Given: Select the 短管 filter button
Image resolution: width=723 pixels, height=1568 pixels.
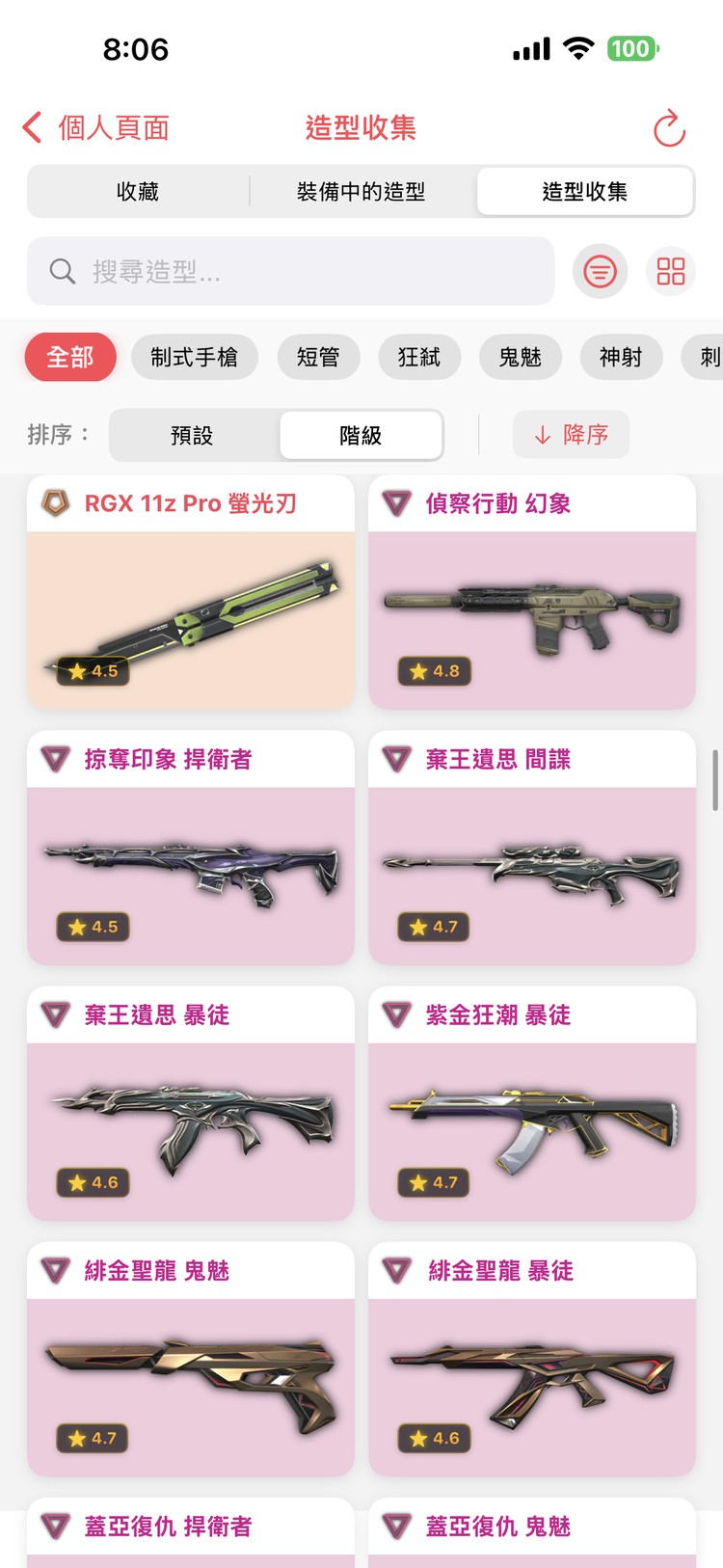Looking at the screenshot, I should 318,357.
